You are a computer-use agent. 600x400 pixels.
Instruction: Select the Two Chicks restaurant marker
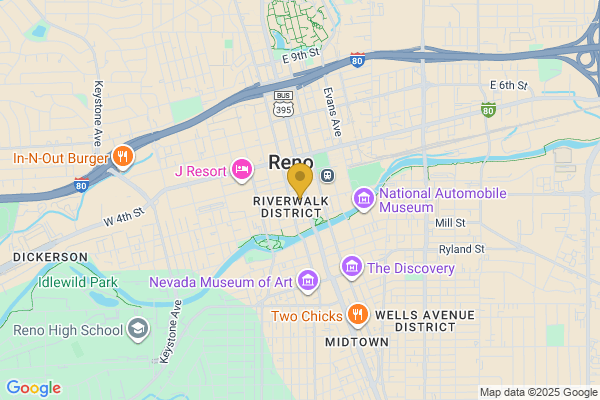[358, 316]
